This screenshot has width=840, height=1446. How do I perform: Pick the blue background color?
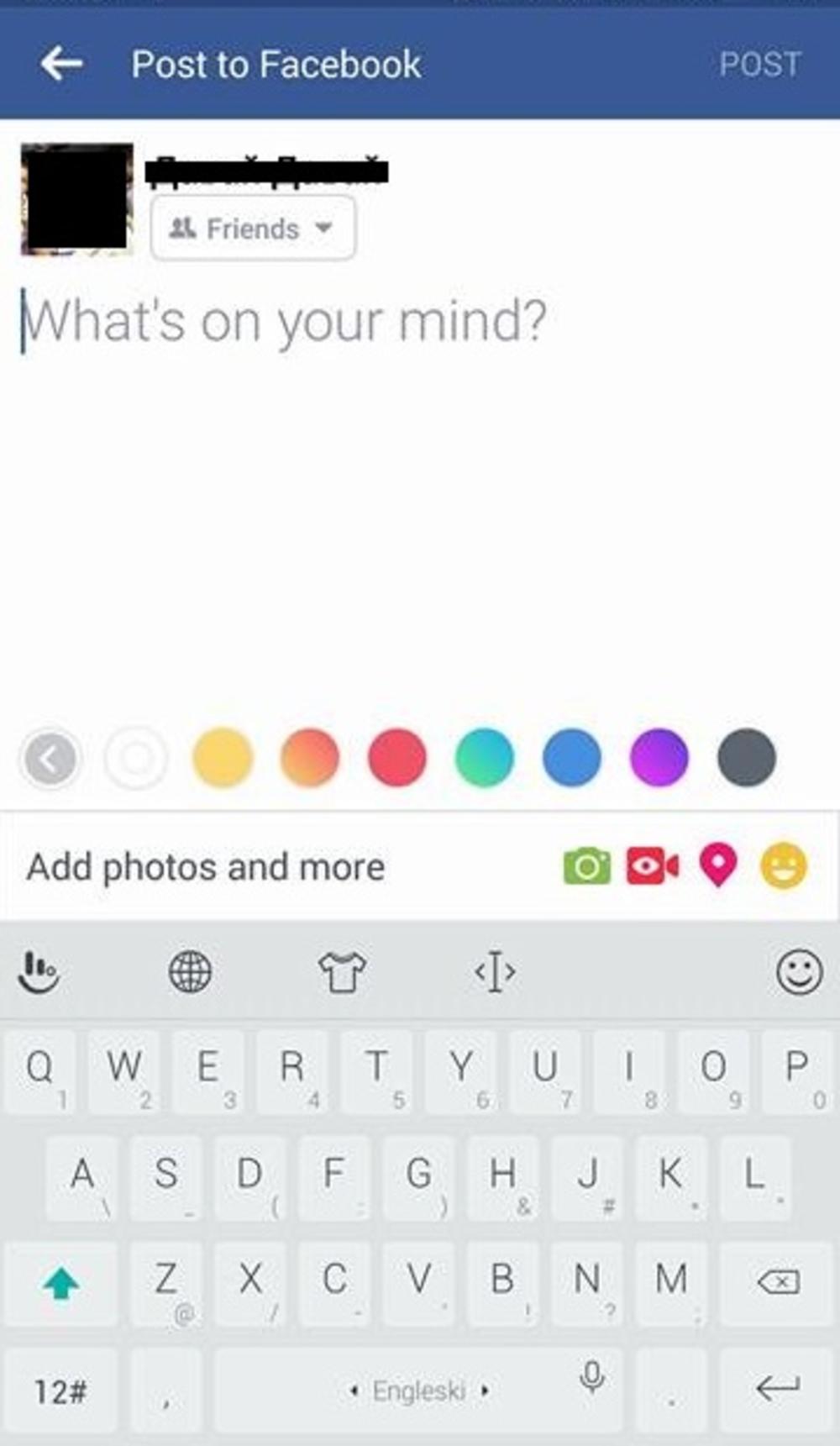[572, 758]
